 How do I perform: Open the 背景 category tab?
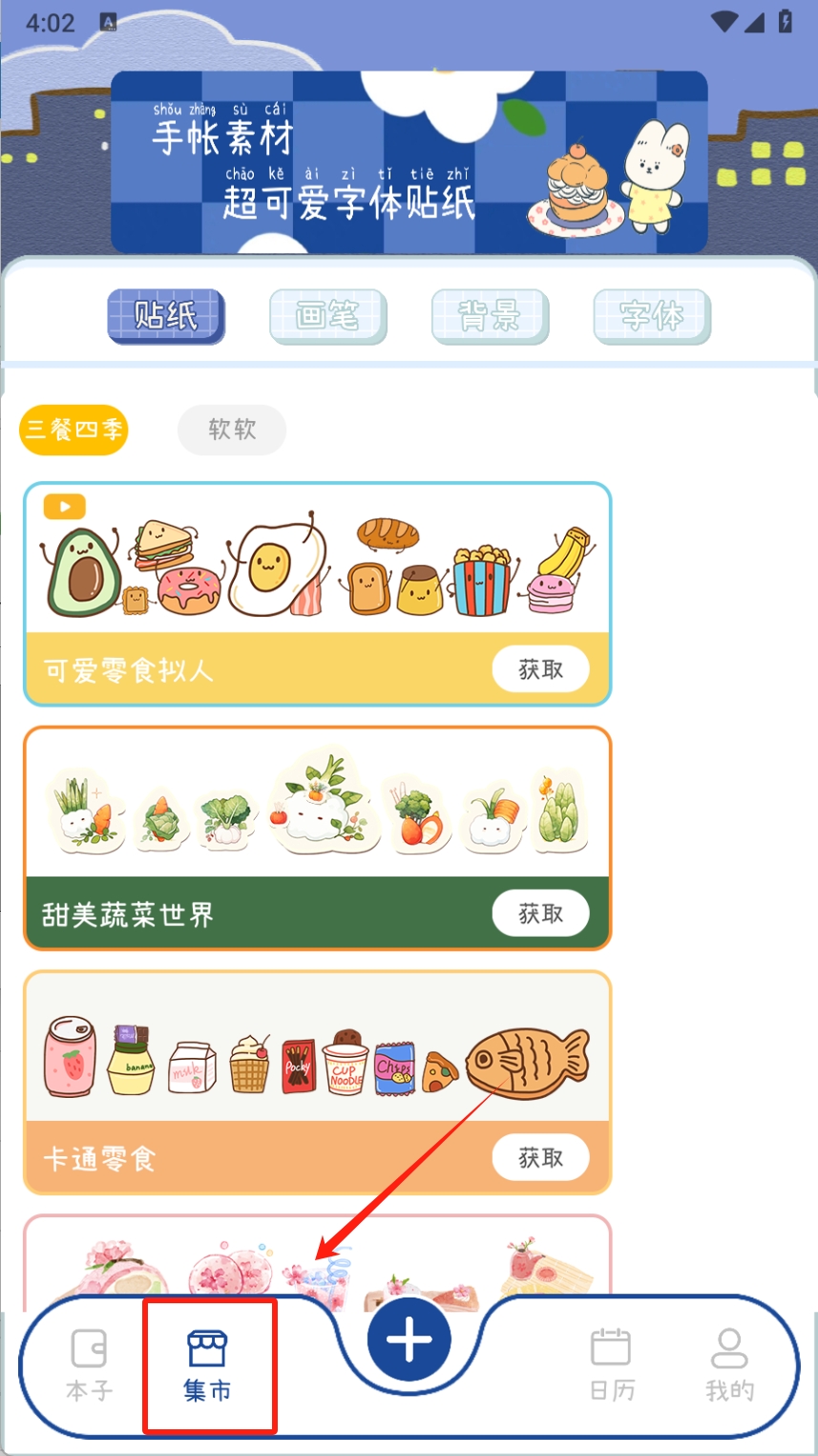coord(490,316)
